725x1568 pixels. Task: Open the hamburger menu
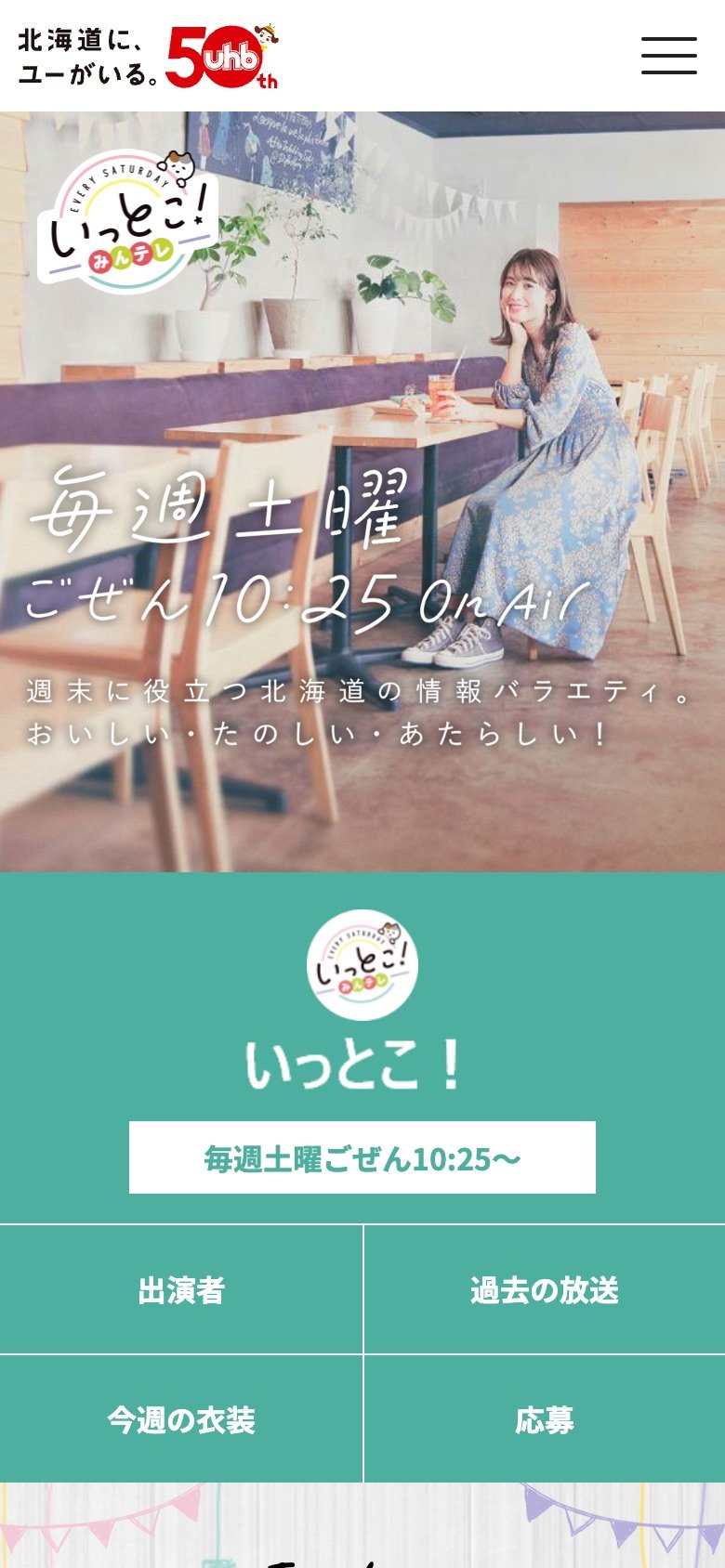668,56
